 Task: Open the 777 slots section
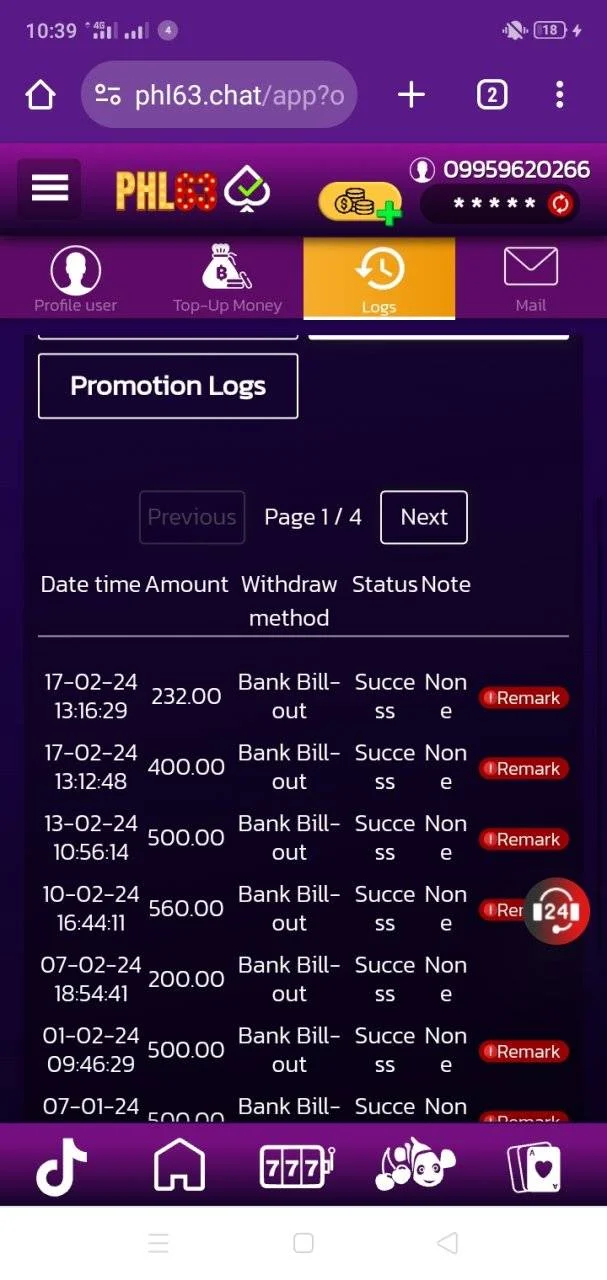pyautogui.click(x=297, y=1166)
